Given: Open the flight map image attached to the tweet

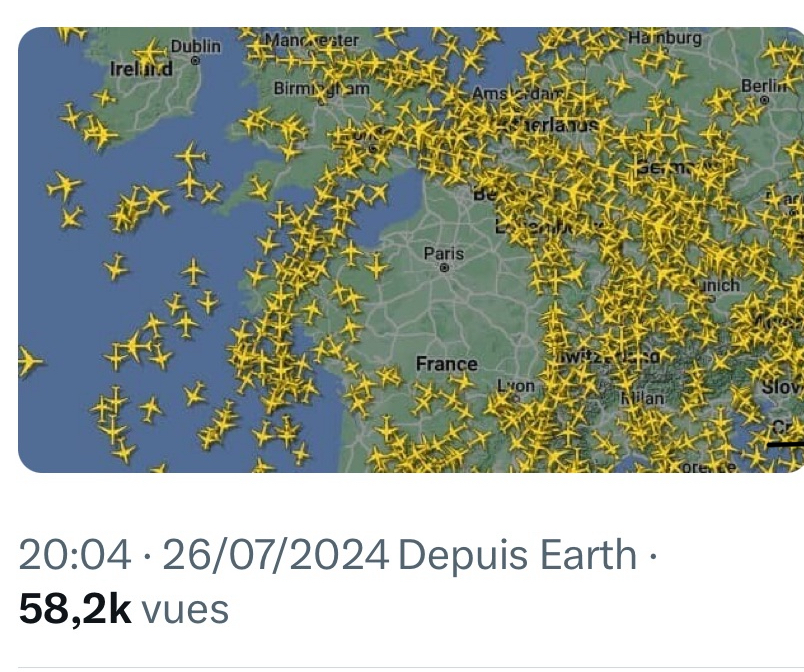Looking at the screenshot, I should point(410,250).
